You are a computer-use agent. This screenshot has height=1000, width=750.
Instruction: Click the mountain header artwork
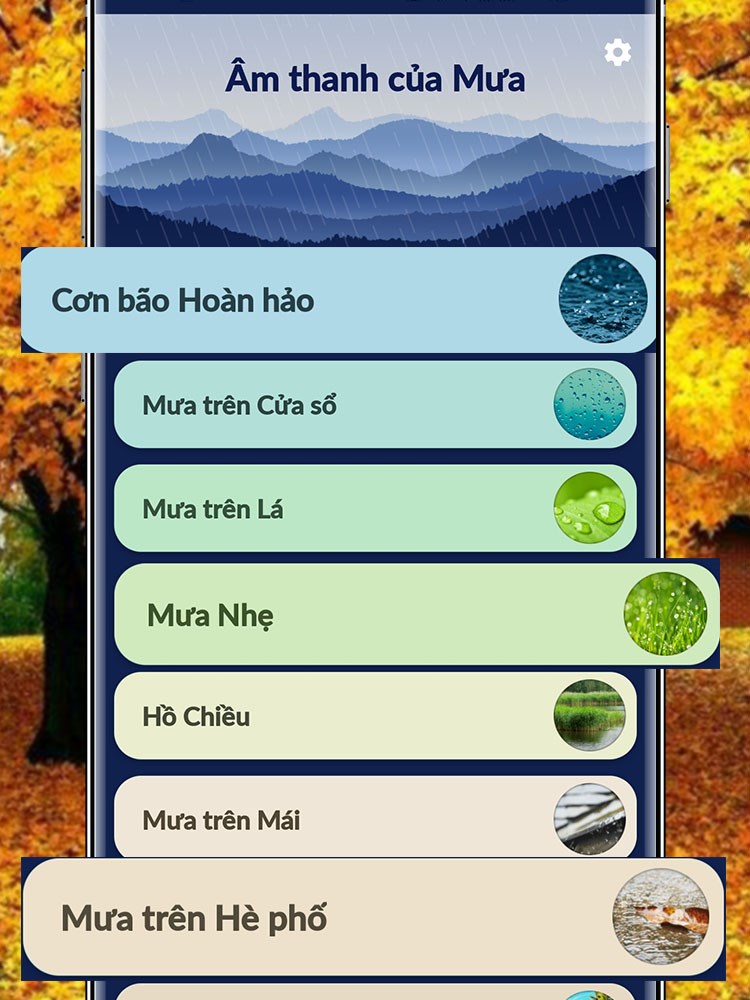coord(375,165)
